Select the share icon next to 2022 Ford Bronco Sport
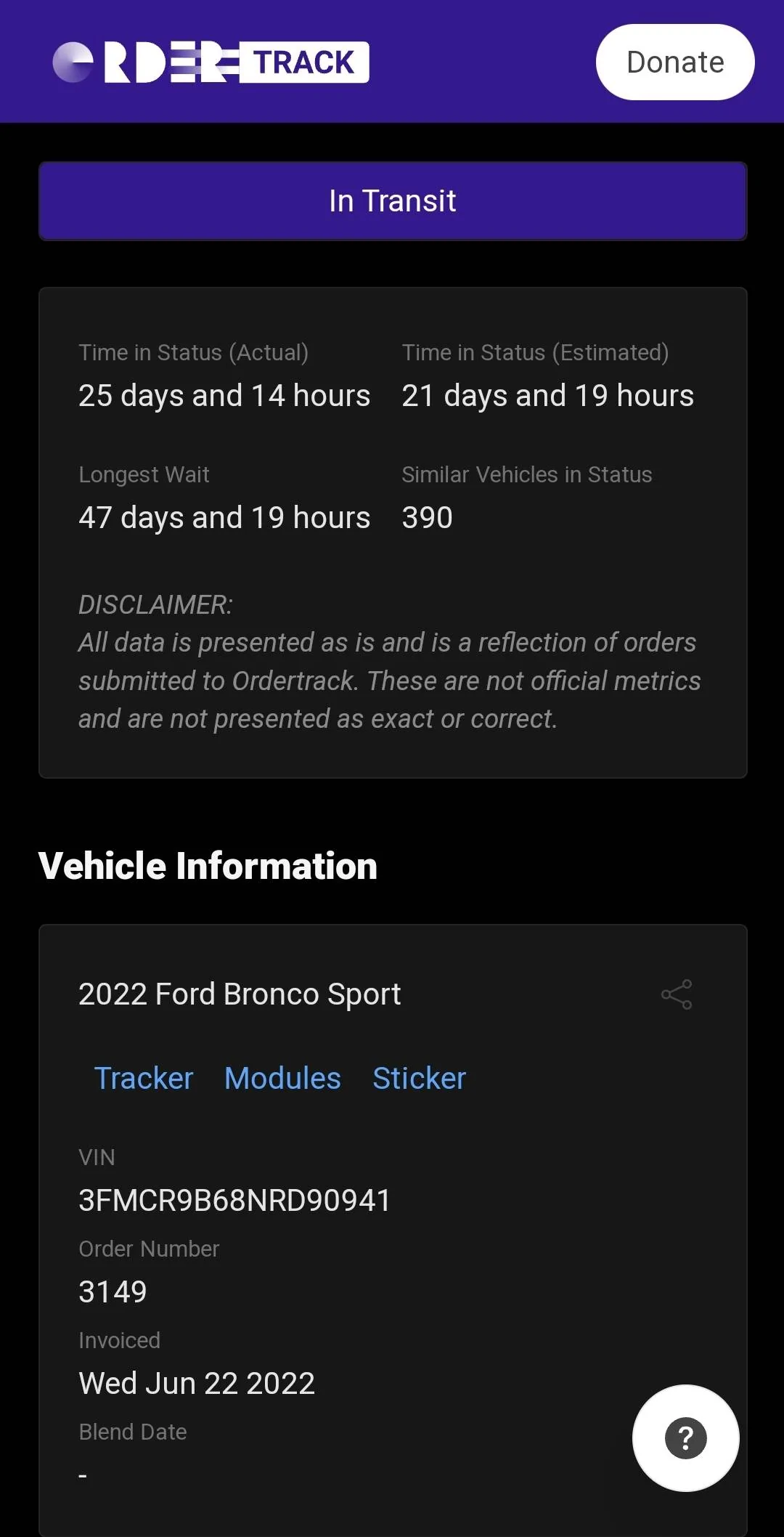Screen dimensions: 784x1537 click(677, 994)
